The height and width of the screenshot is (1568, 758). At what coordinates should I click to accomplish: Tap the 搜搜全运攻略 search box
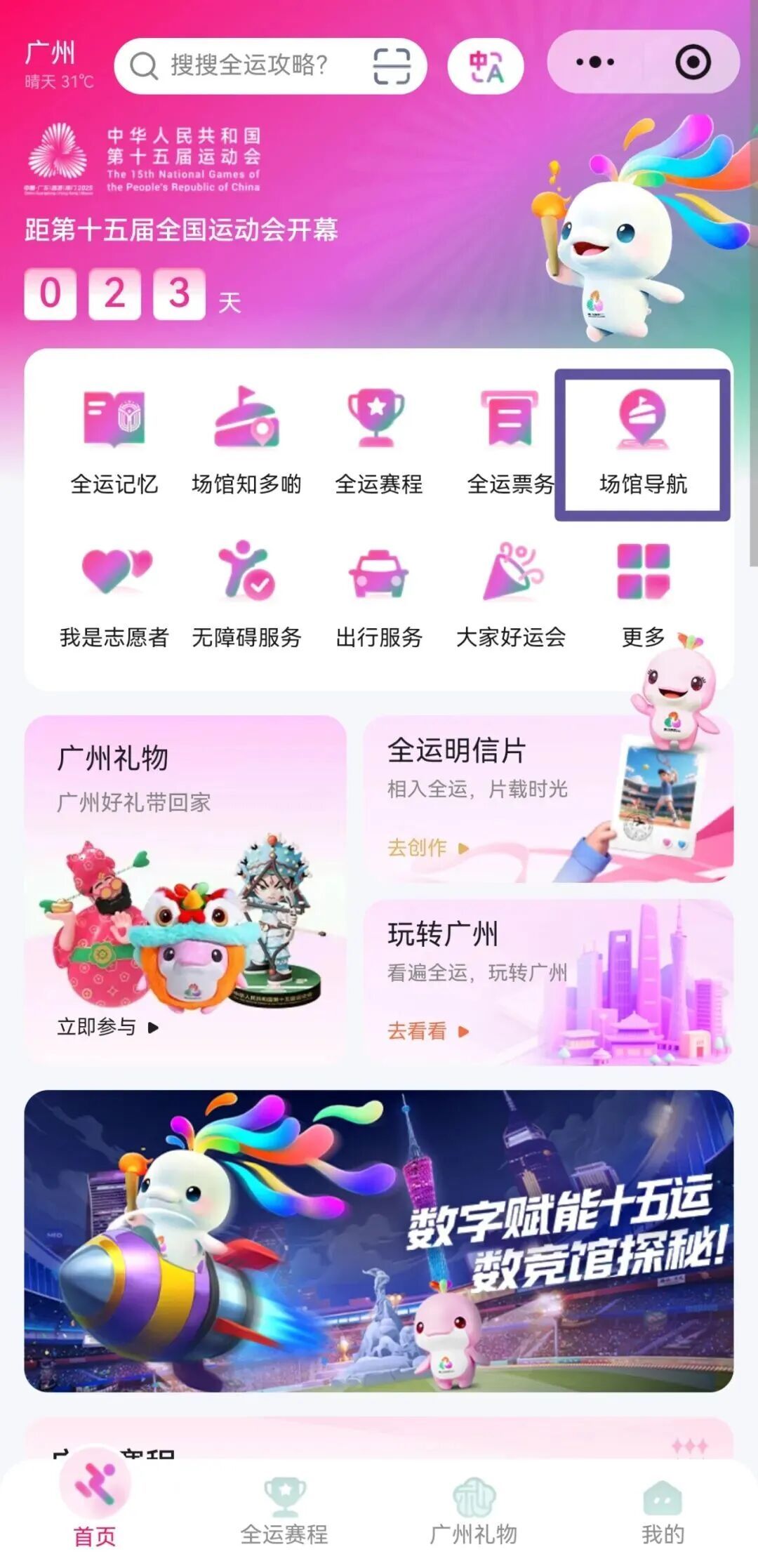249,65
